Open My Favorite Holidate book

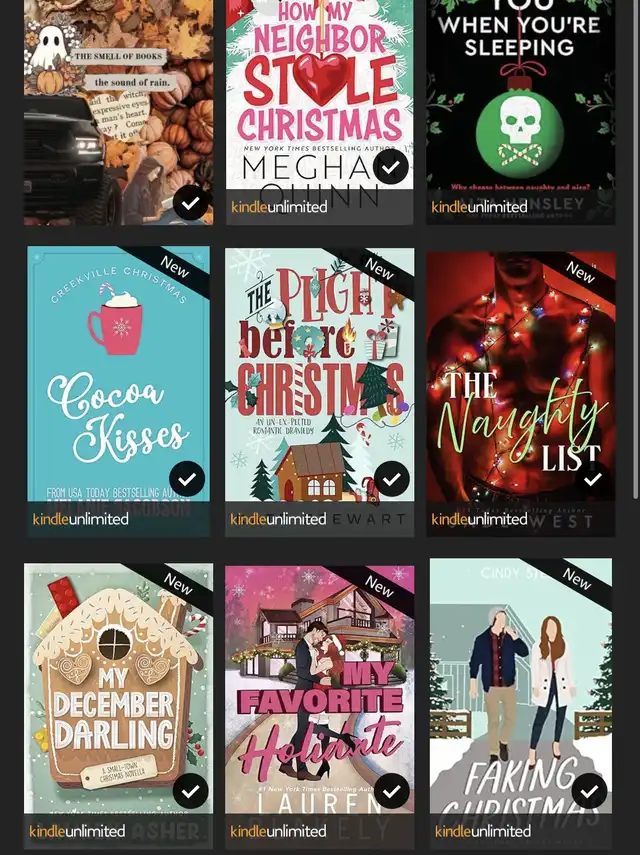(318, 695)
